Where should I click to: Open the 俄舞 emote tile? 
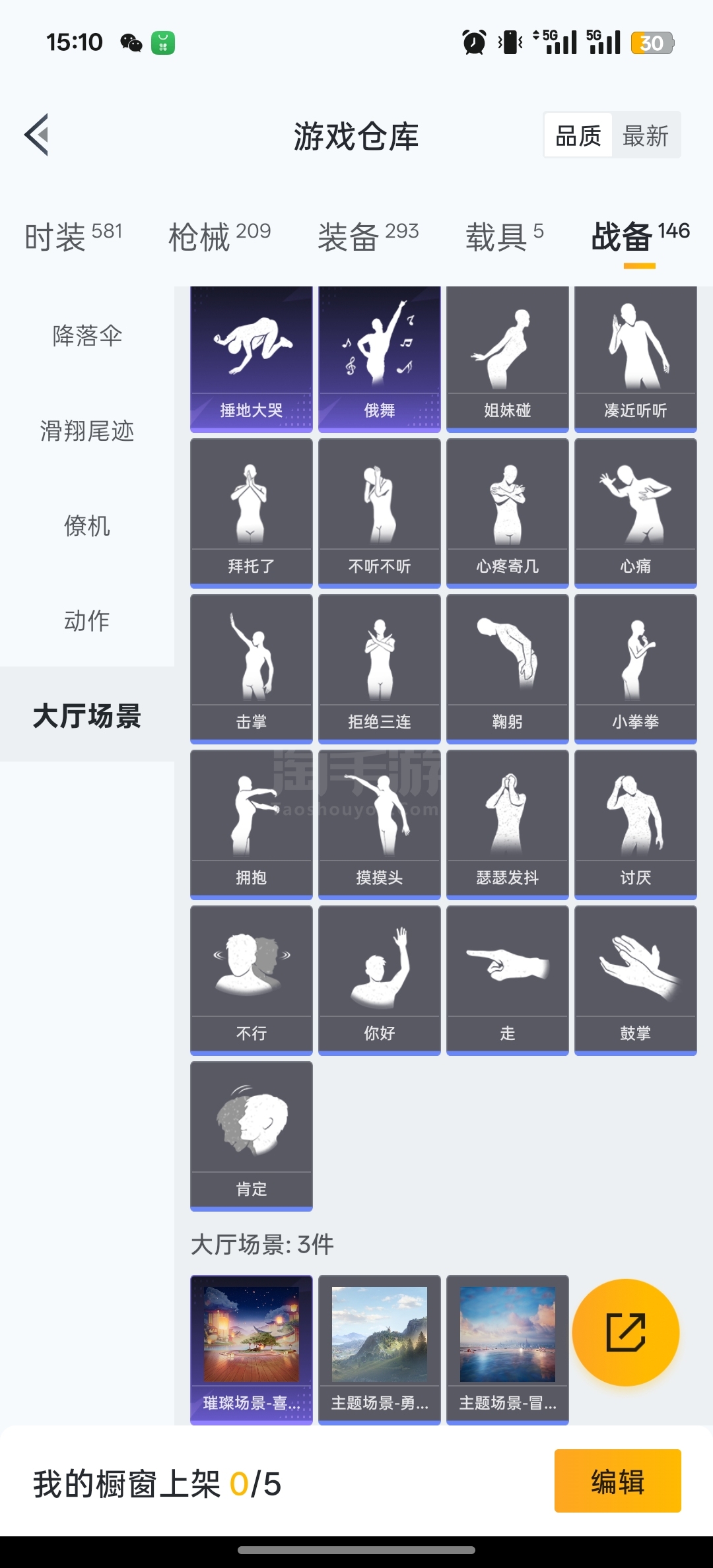tap(380, 360)
